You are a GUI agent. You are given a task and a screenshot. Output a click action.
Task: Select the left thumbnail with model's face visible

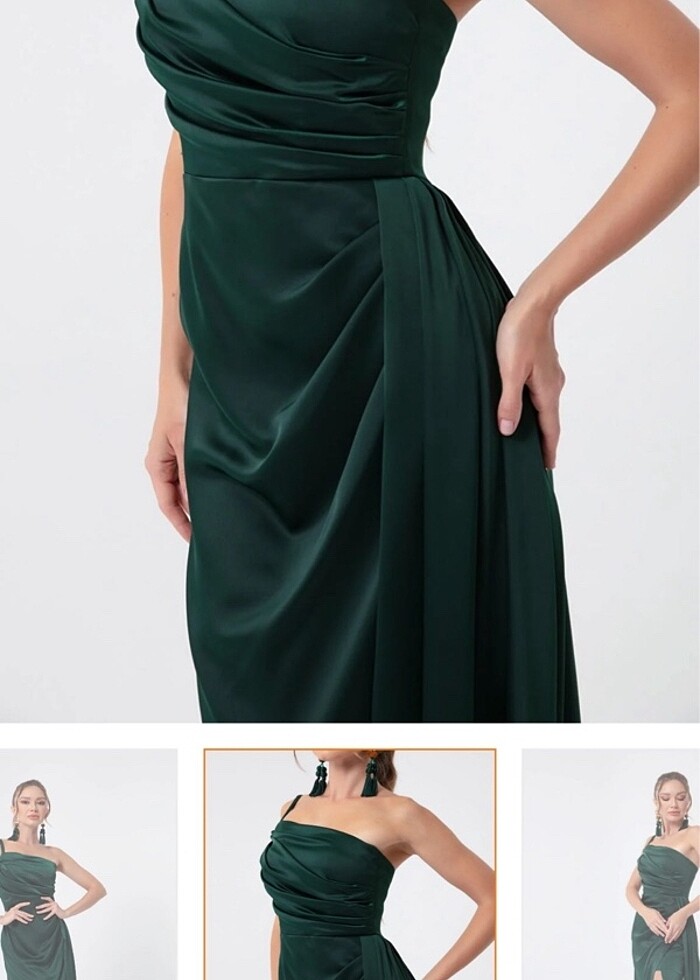(x=88, y=865)
